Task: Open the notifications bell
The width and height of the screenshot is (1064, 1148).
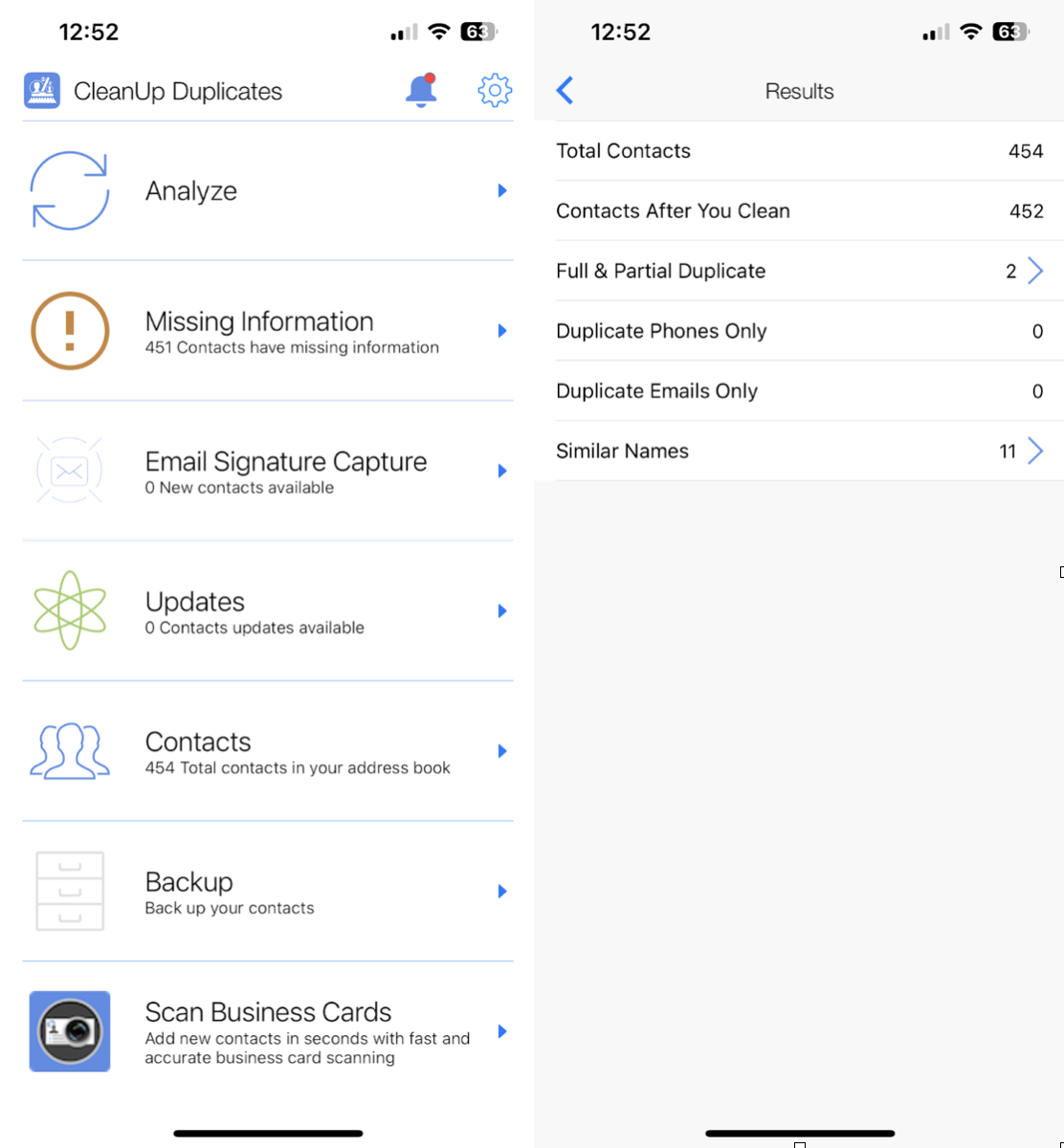Action: 421,91
